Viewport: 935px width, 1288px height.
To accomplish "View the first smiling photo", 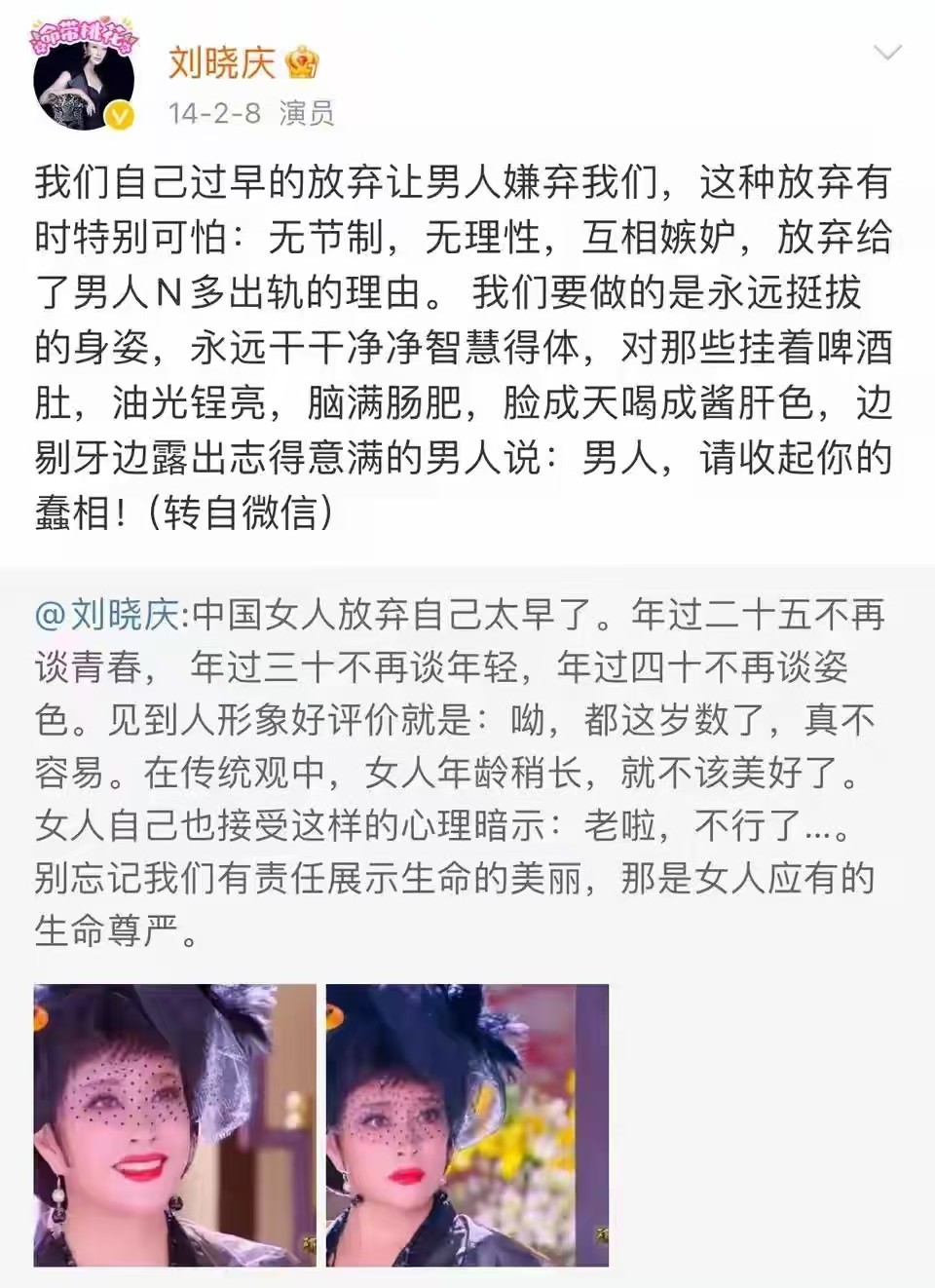I will click(175, 1124).
